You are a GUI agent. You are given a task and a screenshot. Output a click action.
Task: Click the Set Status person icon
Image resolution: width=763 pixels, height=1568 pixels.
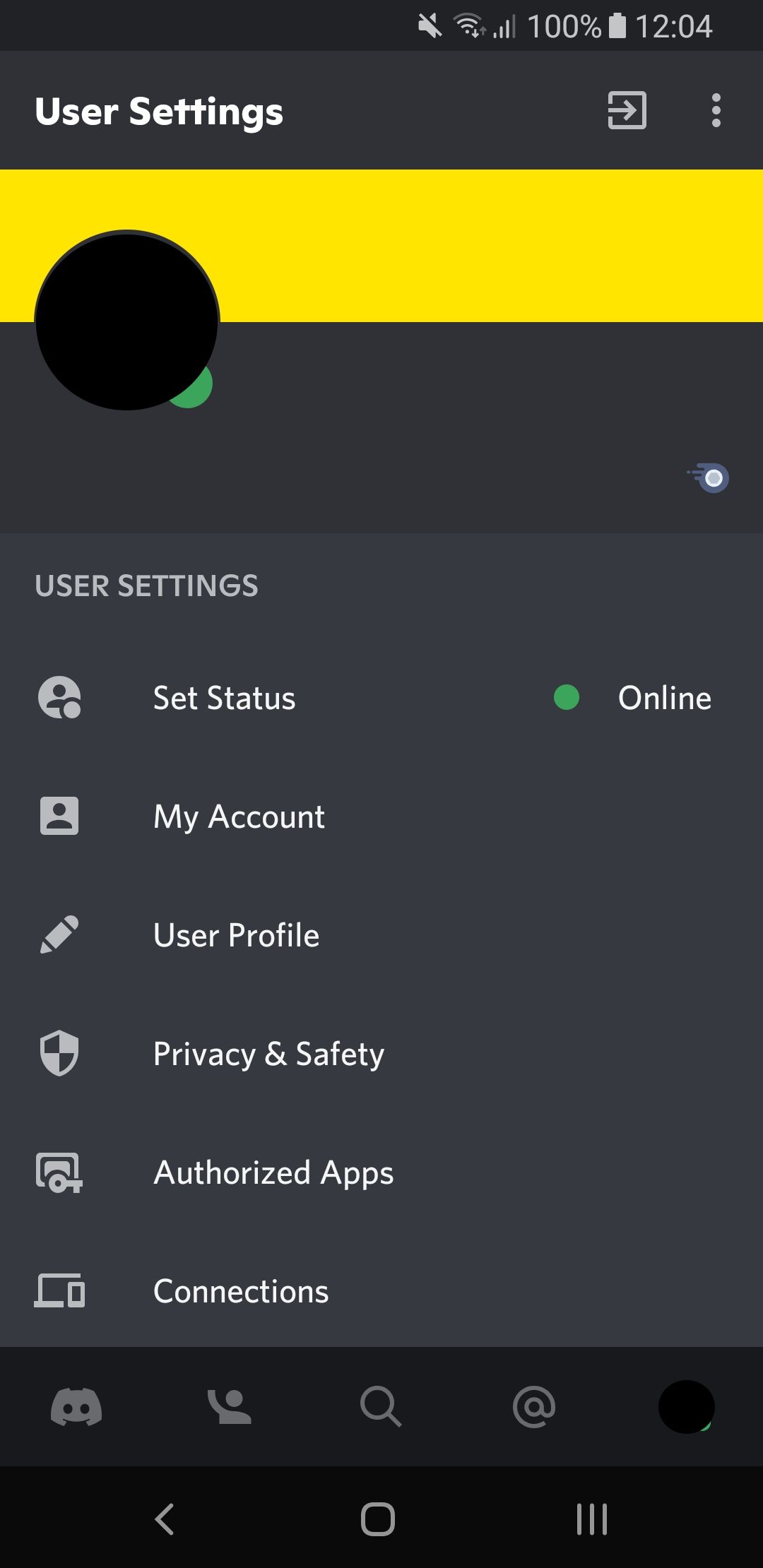(59, 697)
